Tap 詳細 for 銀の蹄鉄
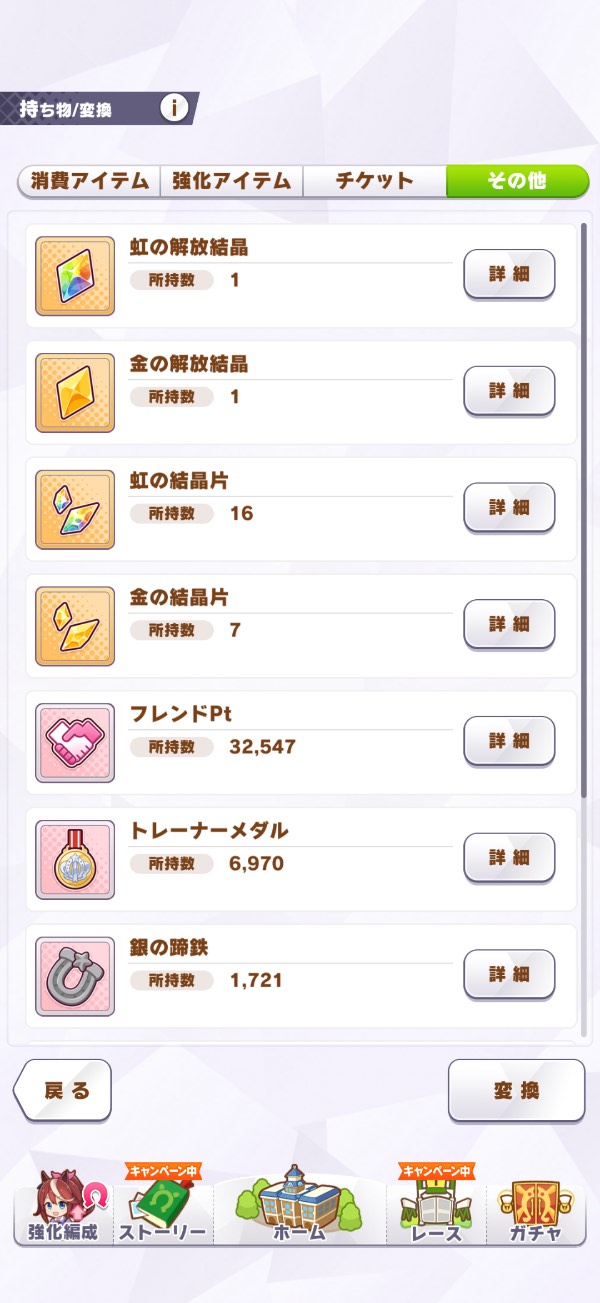 coord(509,974)
